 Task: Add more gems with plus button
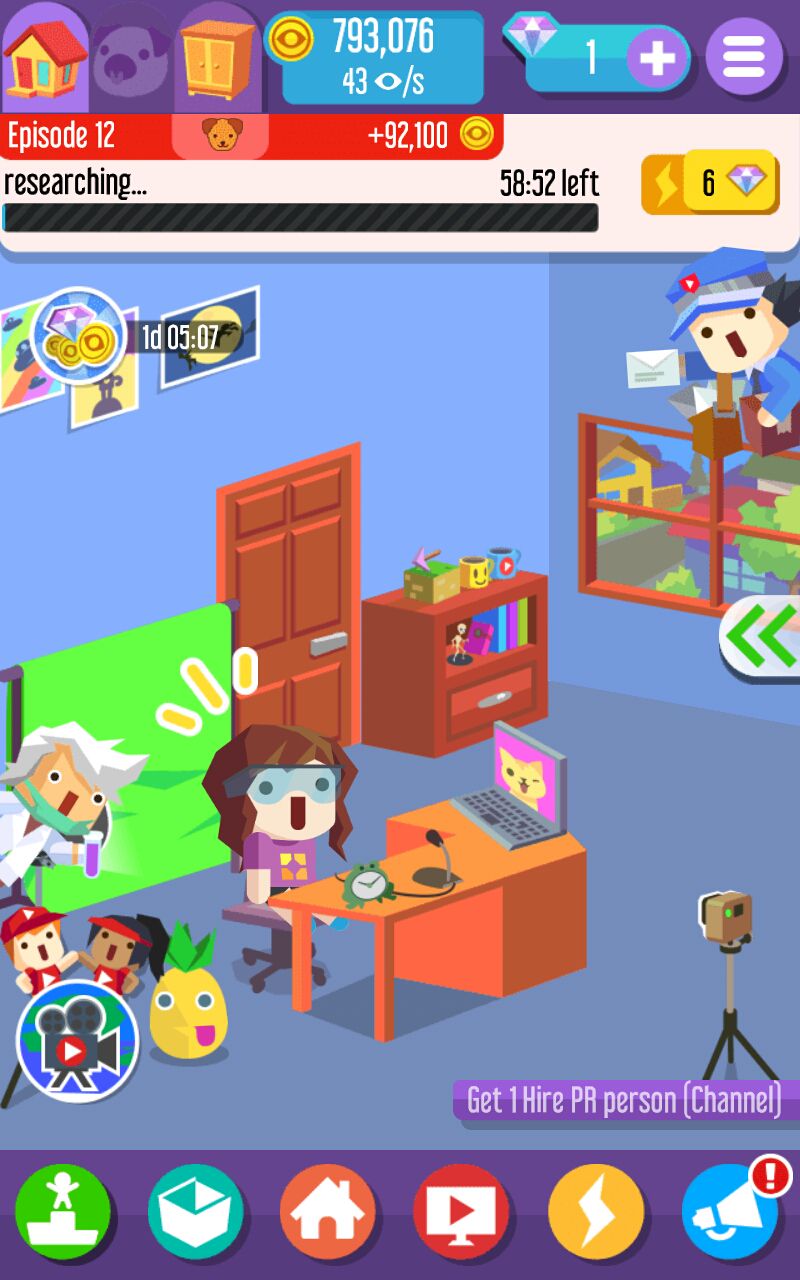(657, 58)
